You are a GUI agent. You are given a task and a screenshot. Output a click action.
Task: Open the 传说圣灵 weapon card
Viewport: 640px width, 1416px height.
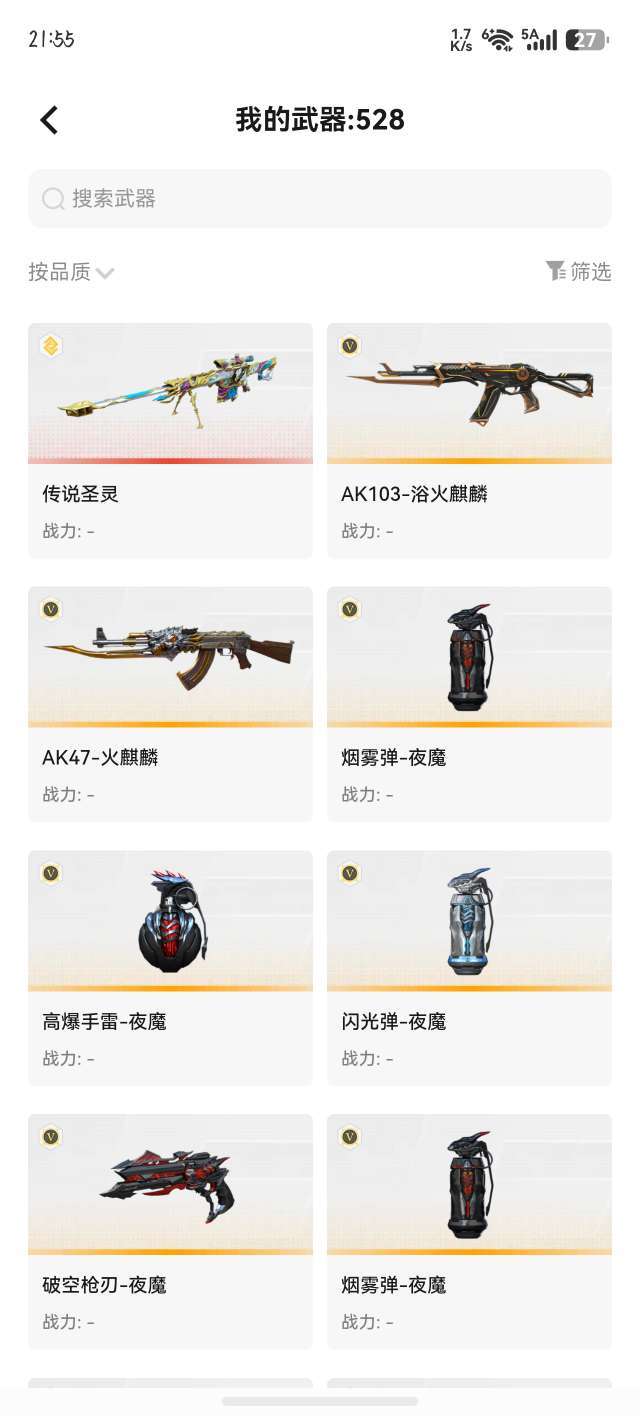[x=170, y=441]
